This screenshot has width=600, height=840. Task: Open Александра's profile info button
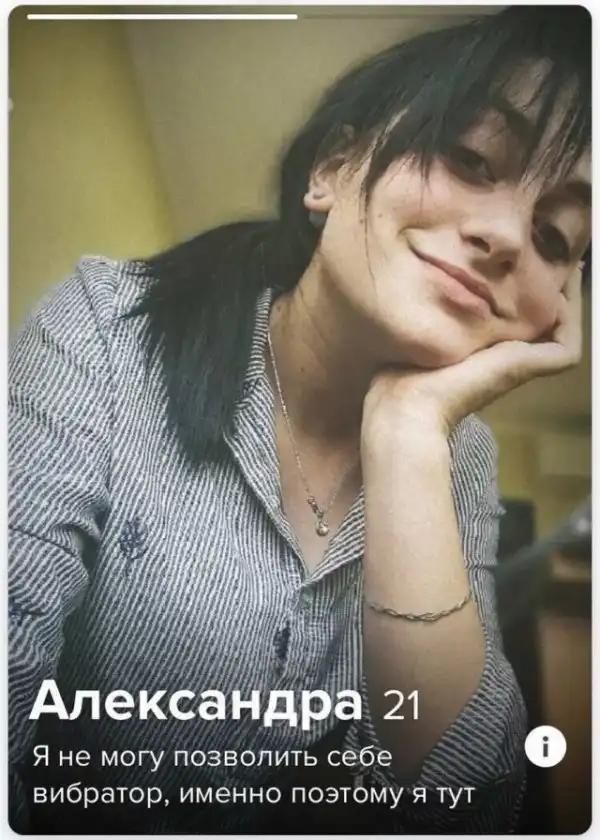(546, 747)
